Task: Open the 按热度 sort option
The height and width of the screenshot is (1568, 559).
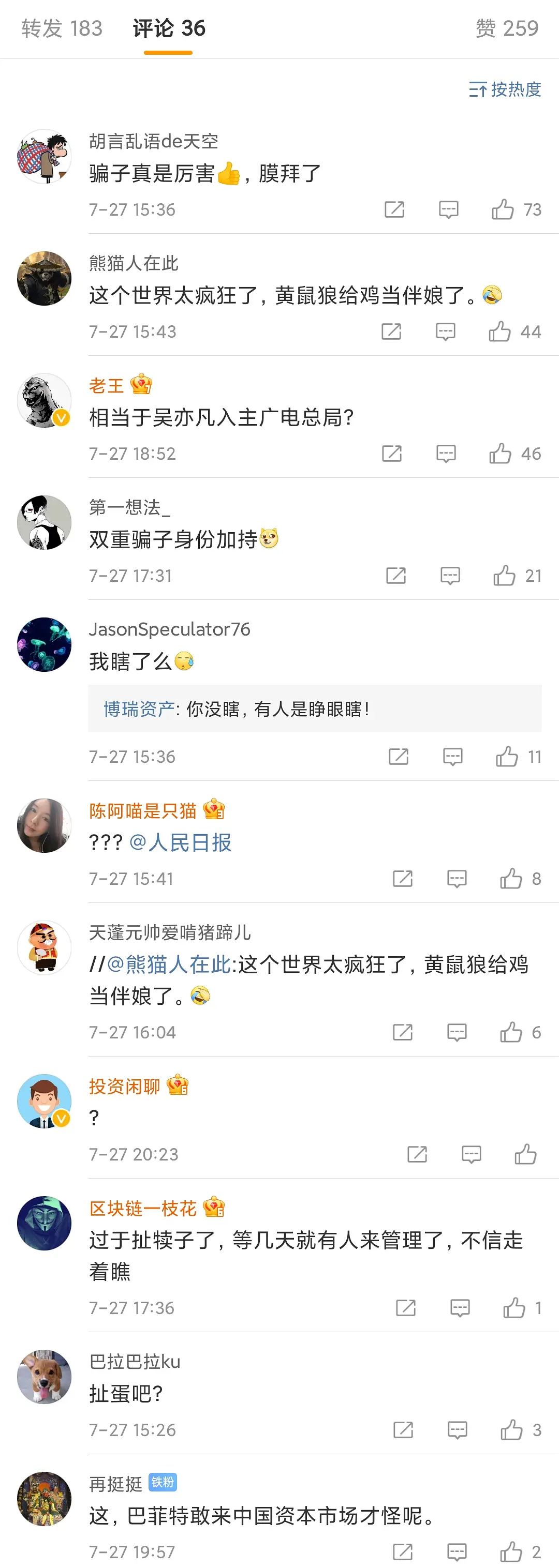Action: click(x=505, y=89)
